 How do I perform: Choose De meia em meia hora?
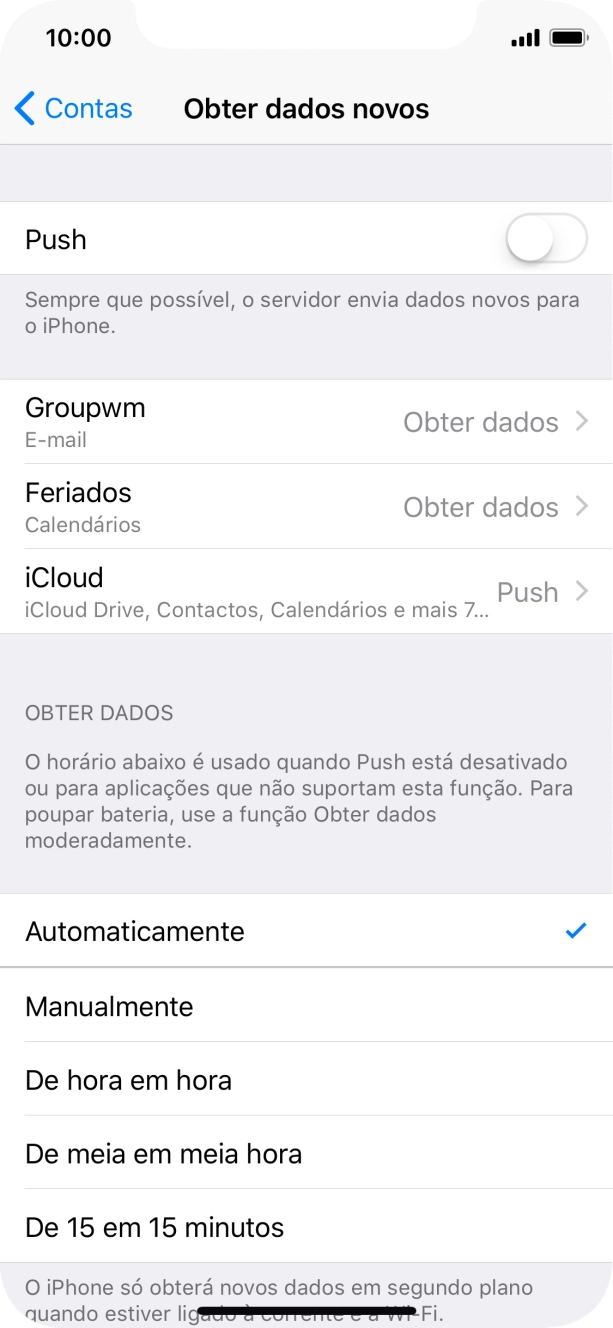tap(306, 1154)
